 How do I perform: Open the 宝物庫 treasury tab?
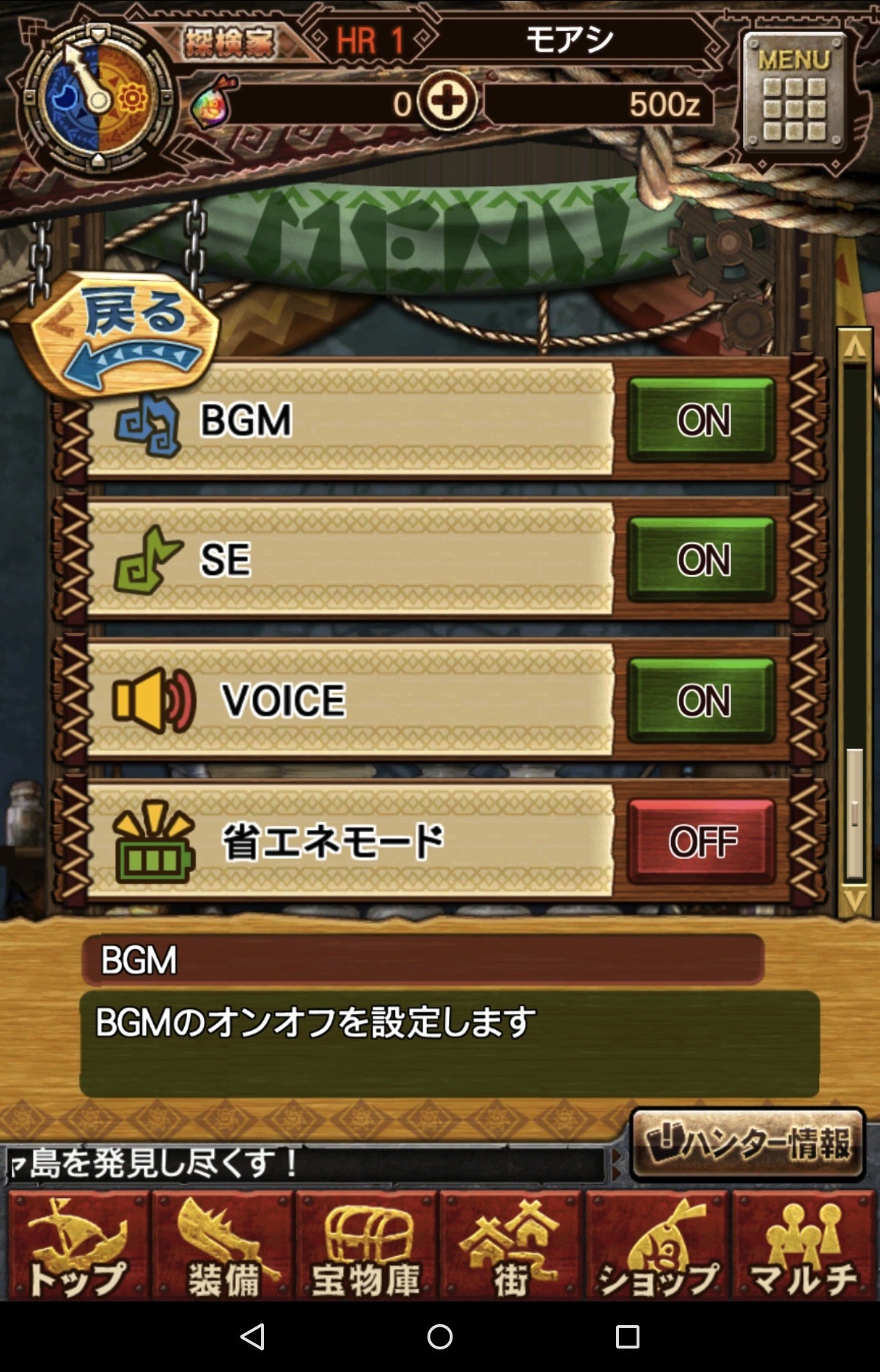click(x=367, y=1247)
